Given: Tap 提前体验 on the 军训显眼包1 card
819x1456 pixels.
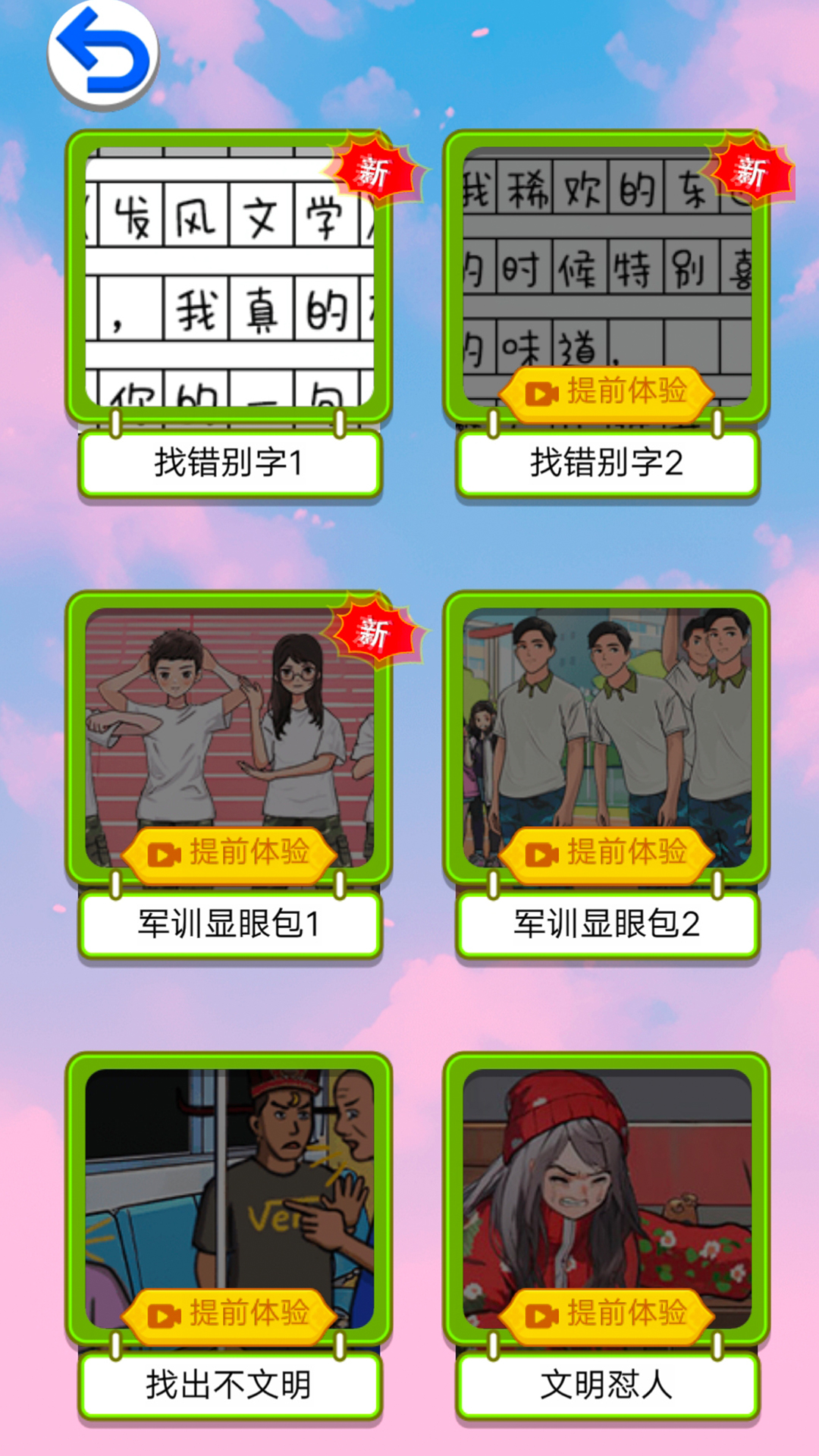Looking at the screenshot, I should (x=229, y=853).
